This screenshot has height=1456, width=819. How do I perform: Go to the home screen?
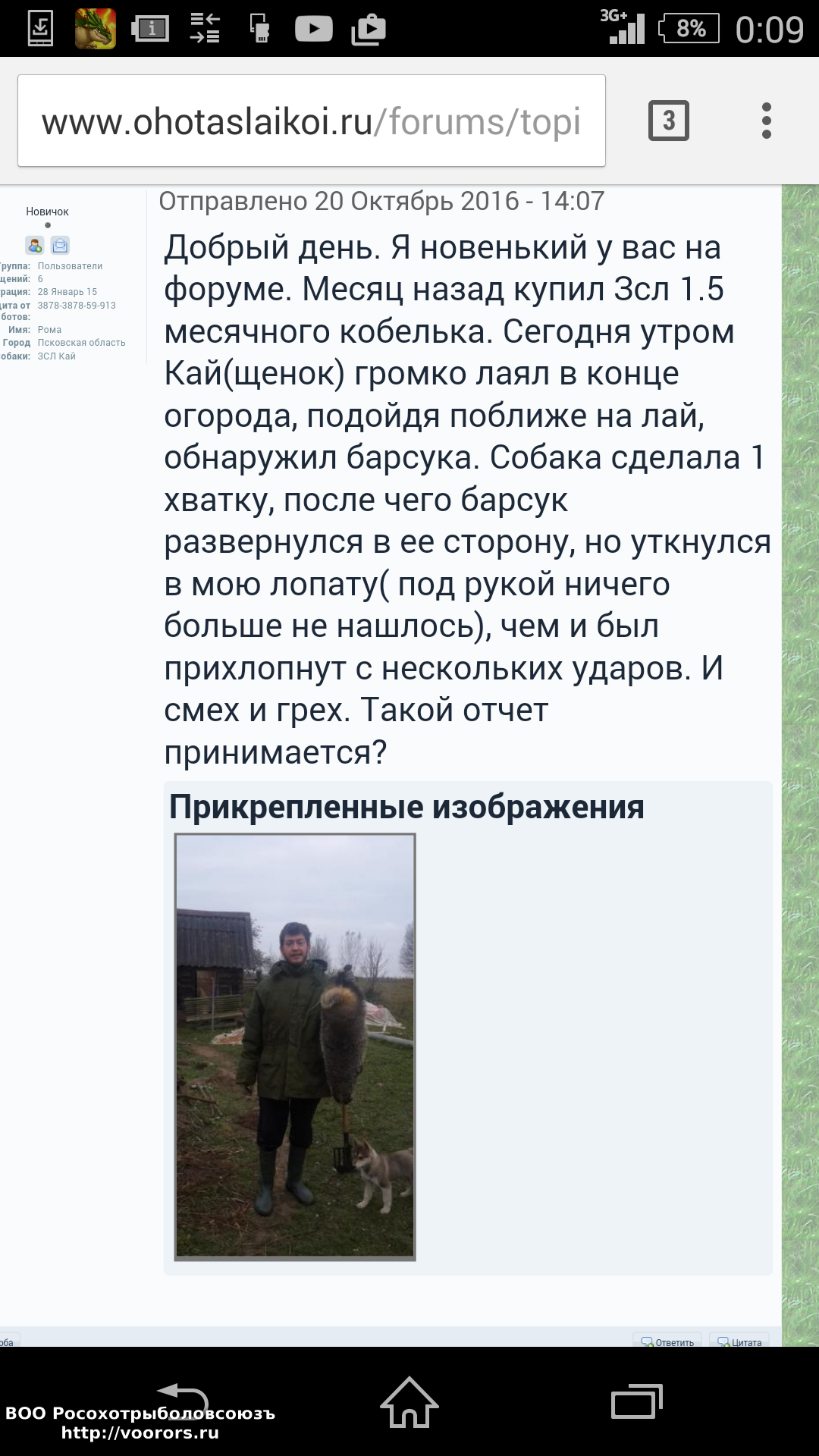coord(409,1401)
